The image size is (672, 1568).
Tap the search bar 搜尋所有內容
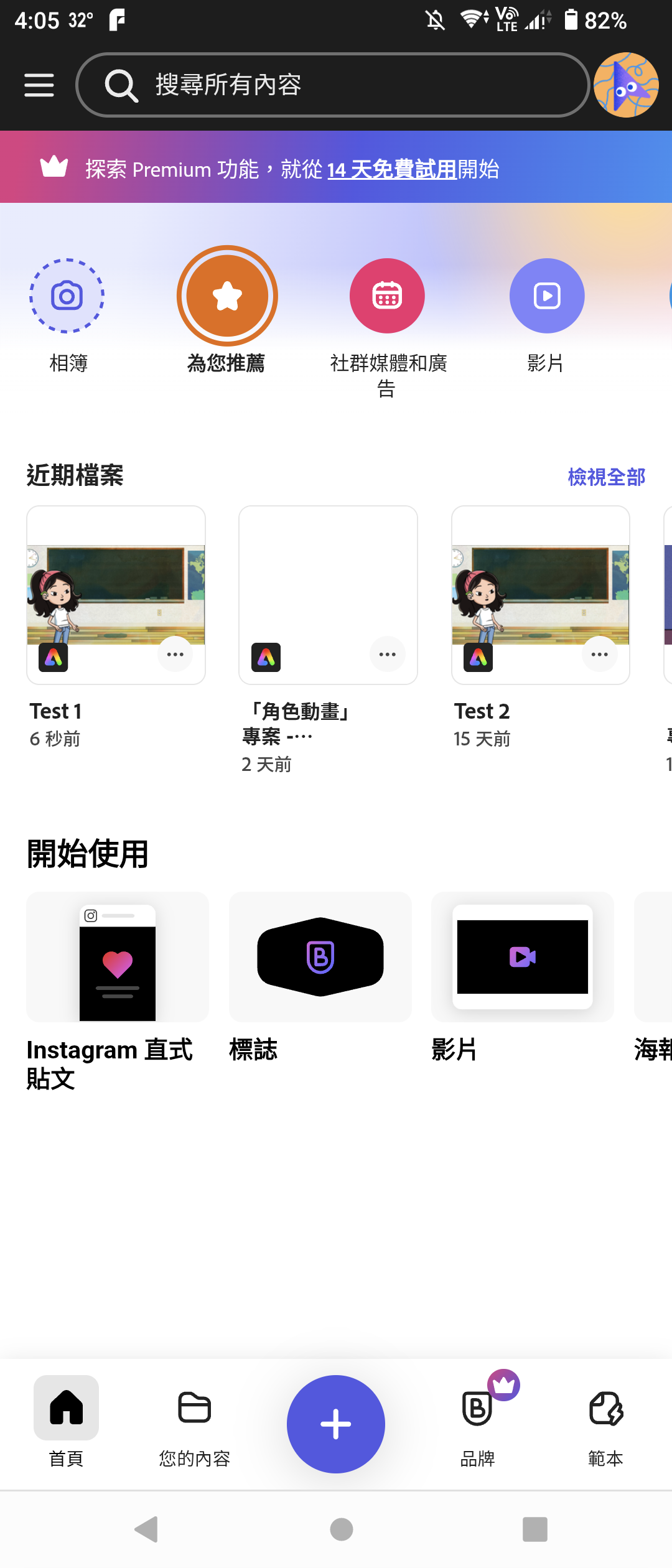[x=335, y=85]
